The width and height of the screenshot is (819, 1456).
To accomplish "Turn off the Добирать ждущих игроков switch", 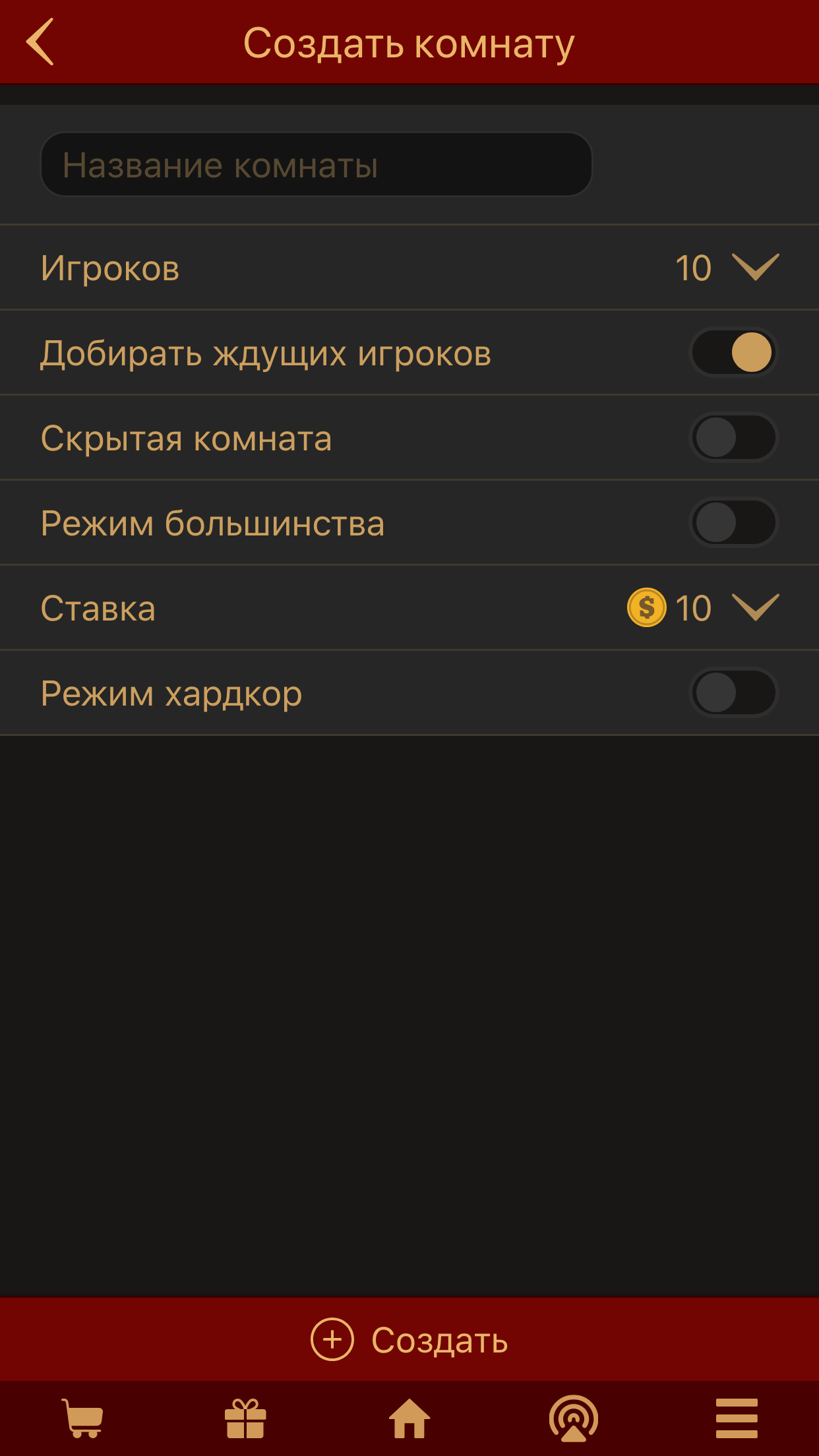I will [x=733, y=353].
